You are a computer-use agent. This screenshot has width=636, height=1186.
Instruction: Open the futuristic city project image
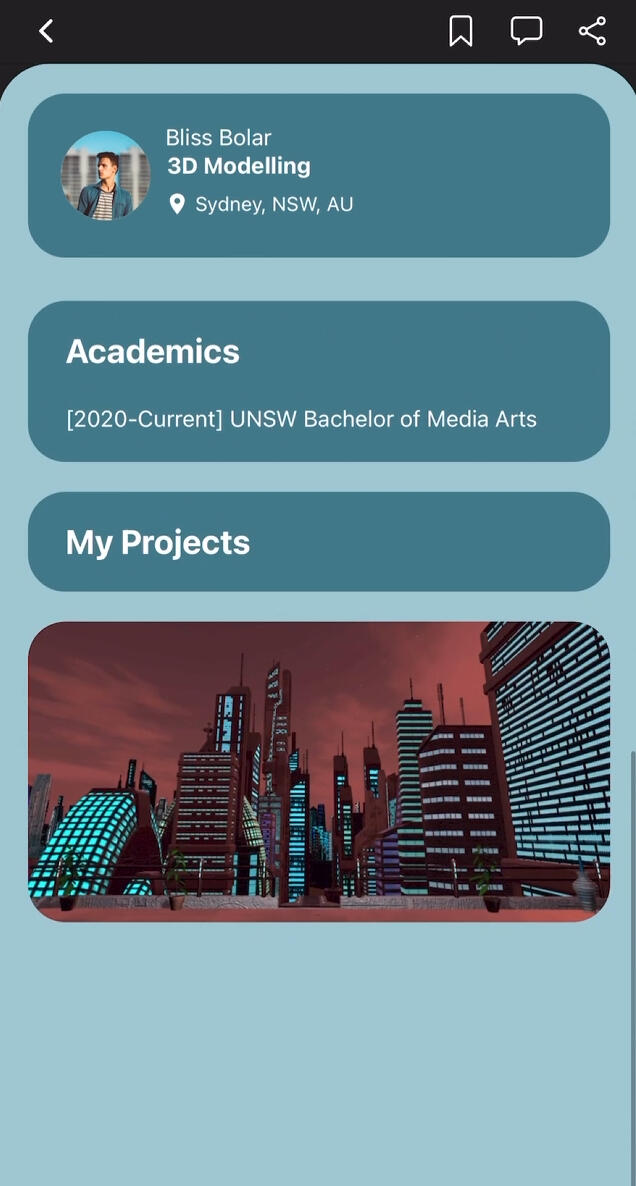(318, 771)
